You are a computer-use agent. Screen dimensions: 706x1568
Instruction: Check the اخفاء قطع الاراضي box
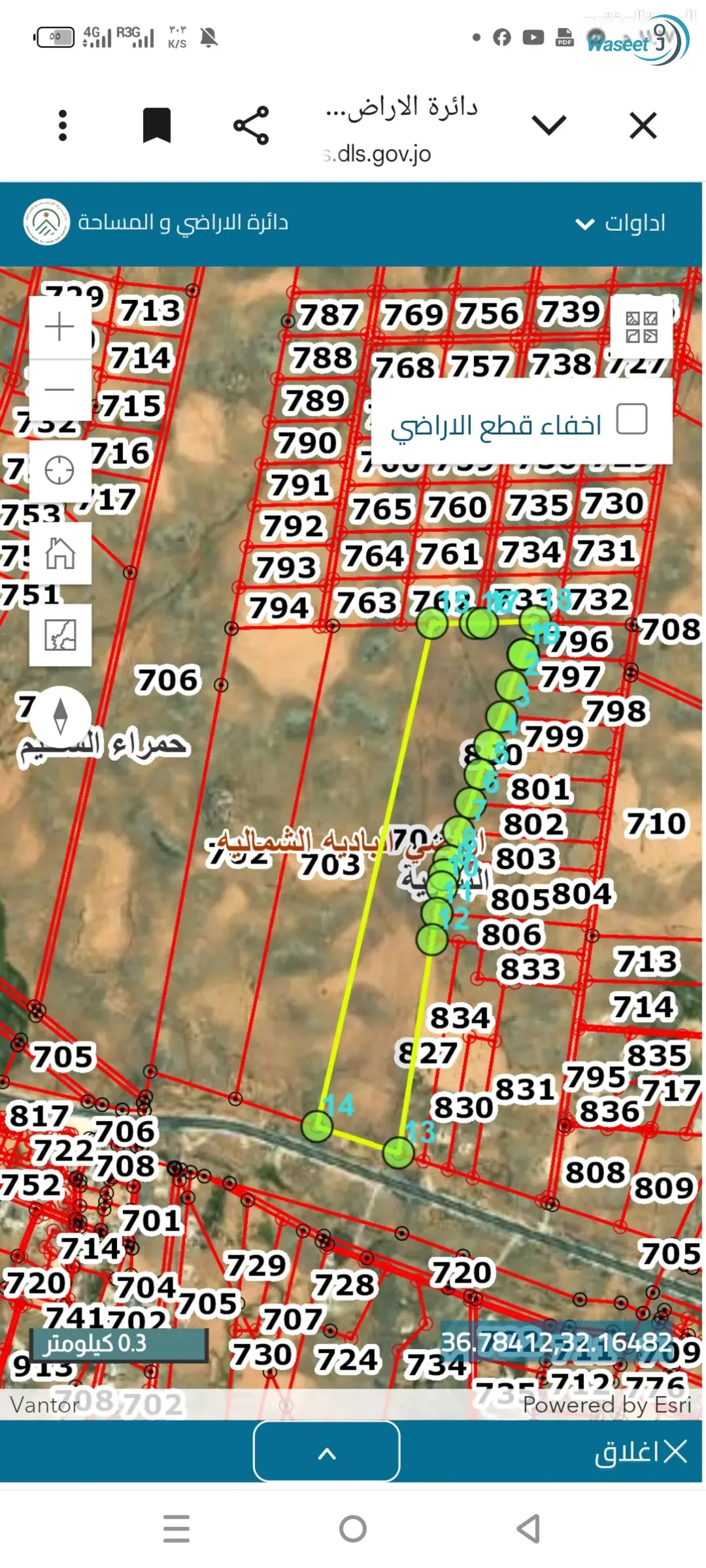point(632,419)
